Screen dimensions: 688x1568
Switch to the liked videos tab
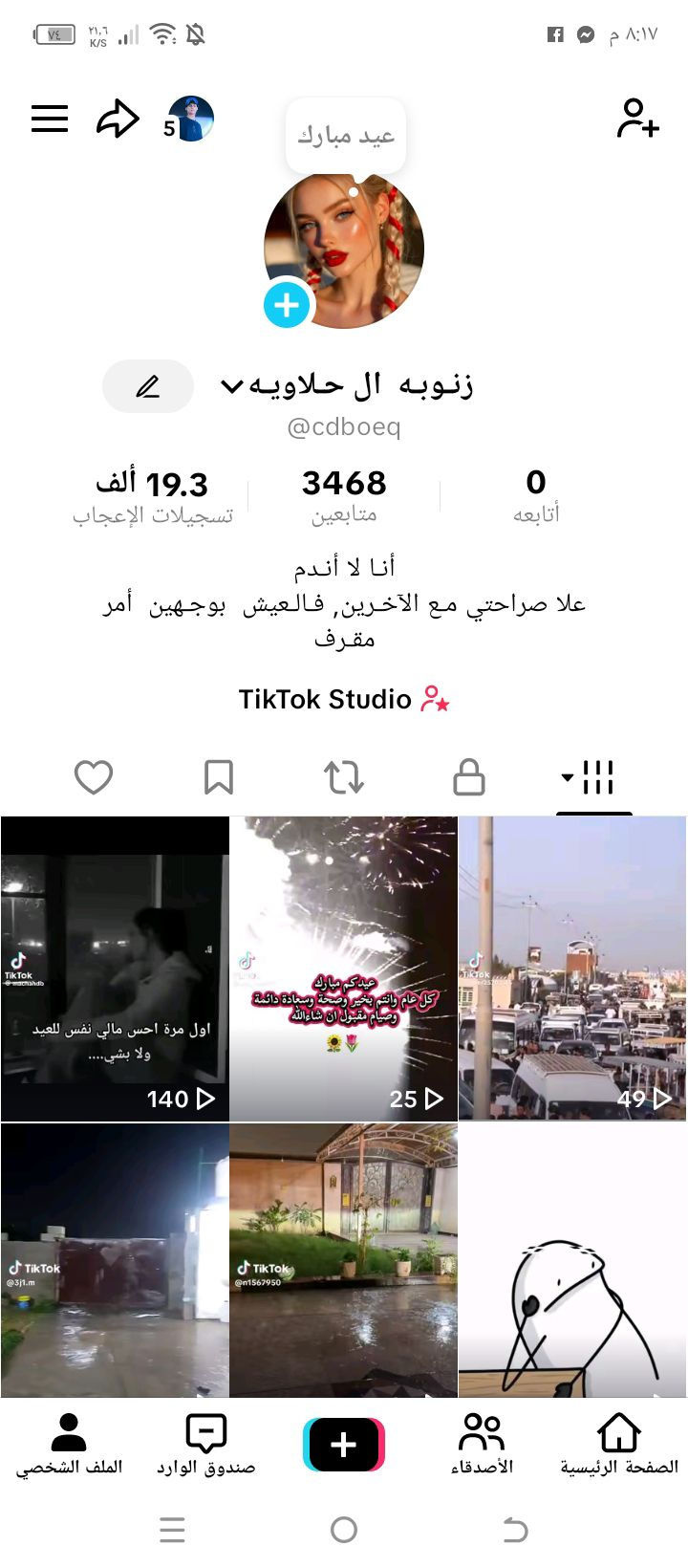94,777
